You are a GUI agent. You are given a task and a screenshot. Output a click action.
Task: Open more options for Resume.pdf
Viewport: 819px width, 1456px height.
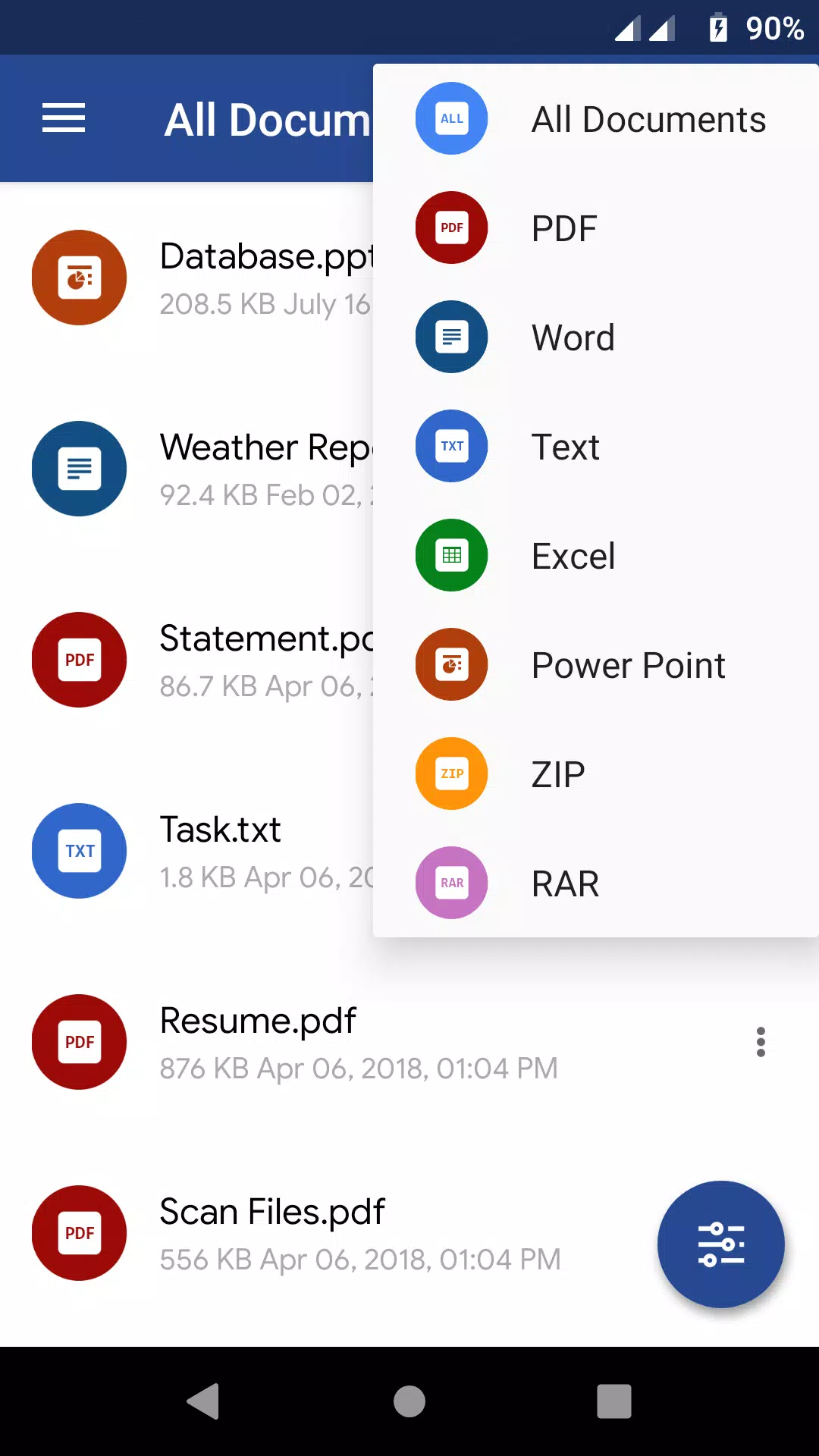click(761, 1042)
